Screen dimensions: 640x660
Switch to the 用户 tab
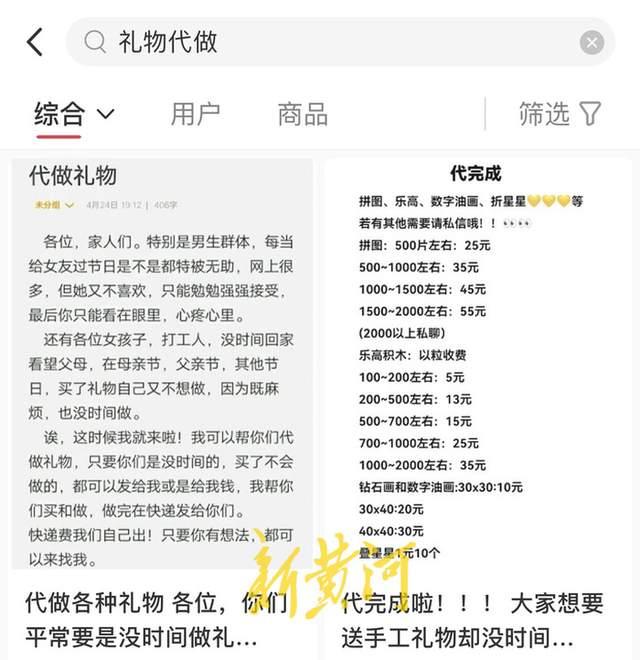pos(195,114)
